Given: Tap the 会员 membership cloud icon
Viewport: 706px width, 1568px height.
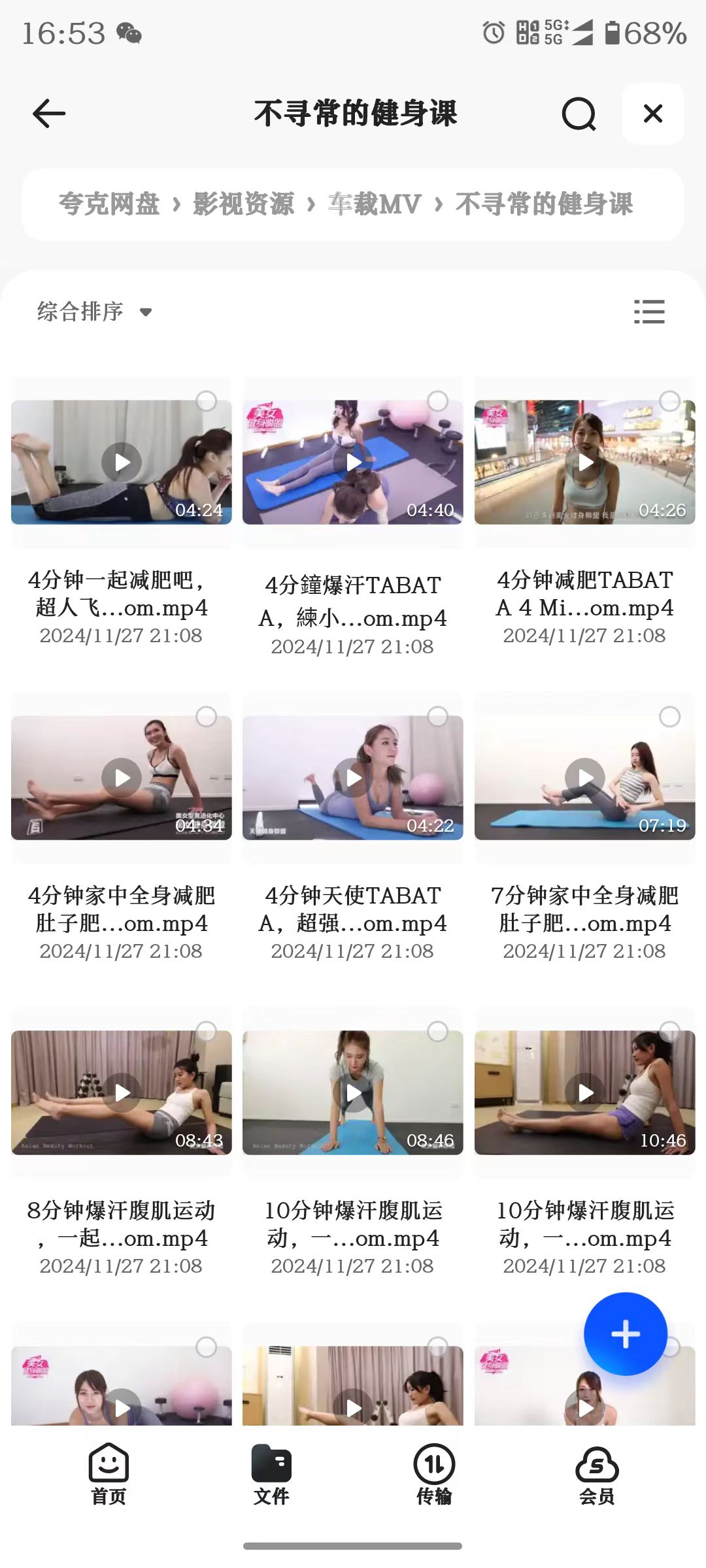Looking at the screenshot, I should [596, 1463].
